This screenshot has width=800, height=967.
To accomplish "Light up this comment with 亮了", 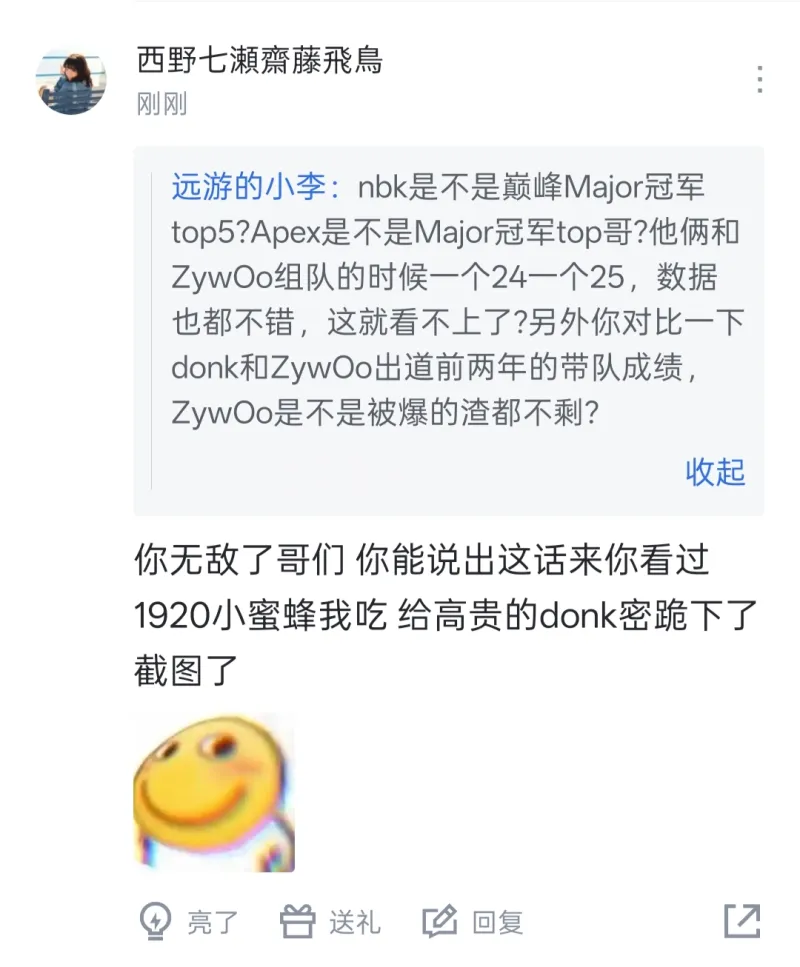I will click(188, 922).
